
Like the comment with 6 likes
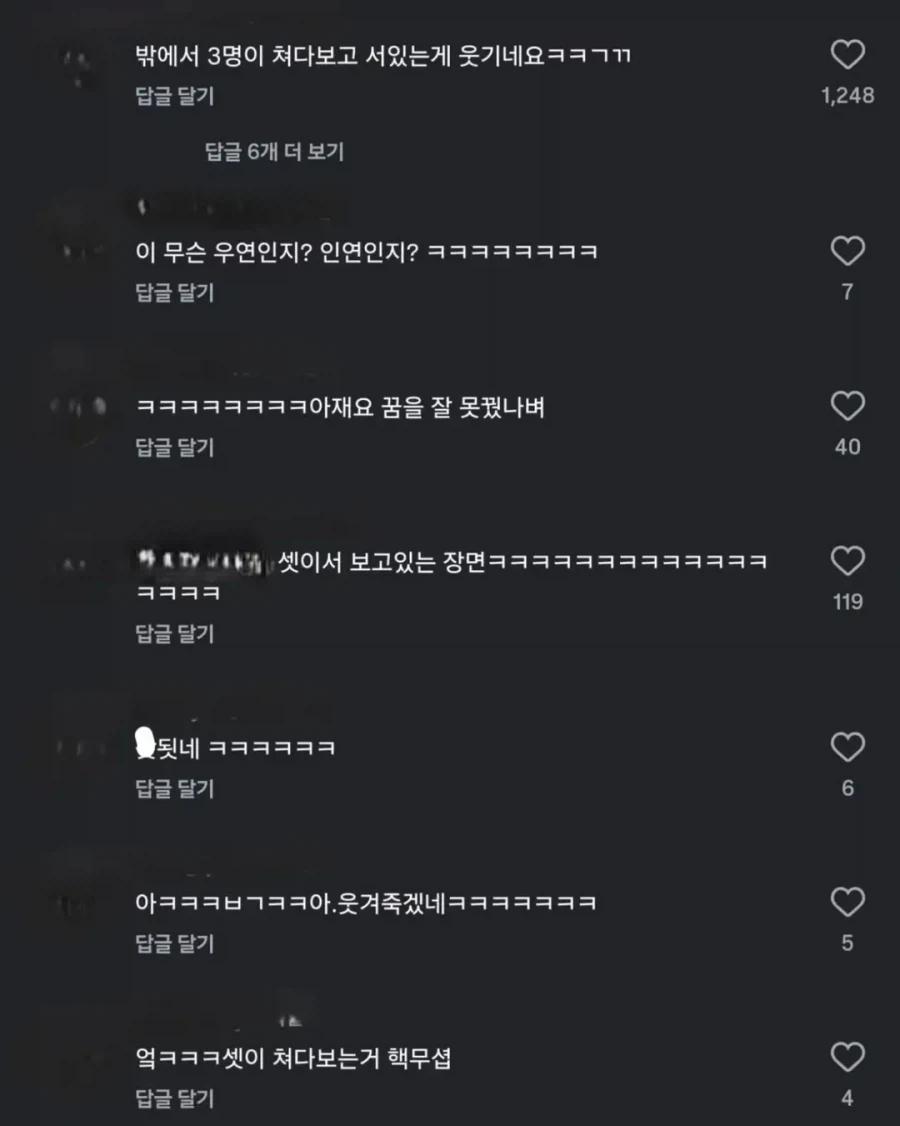[849, 746]
